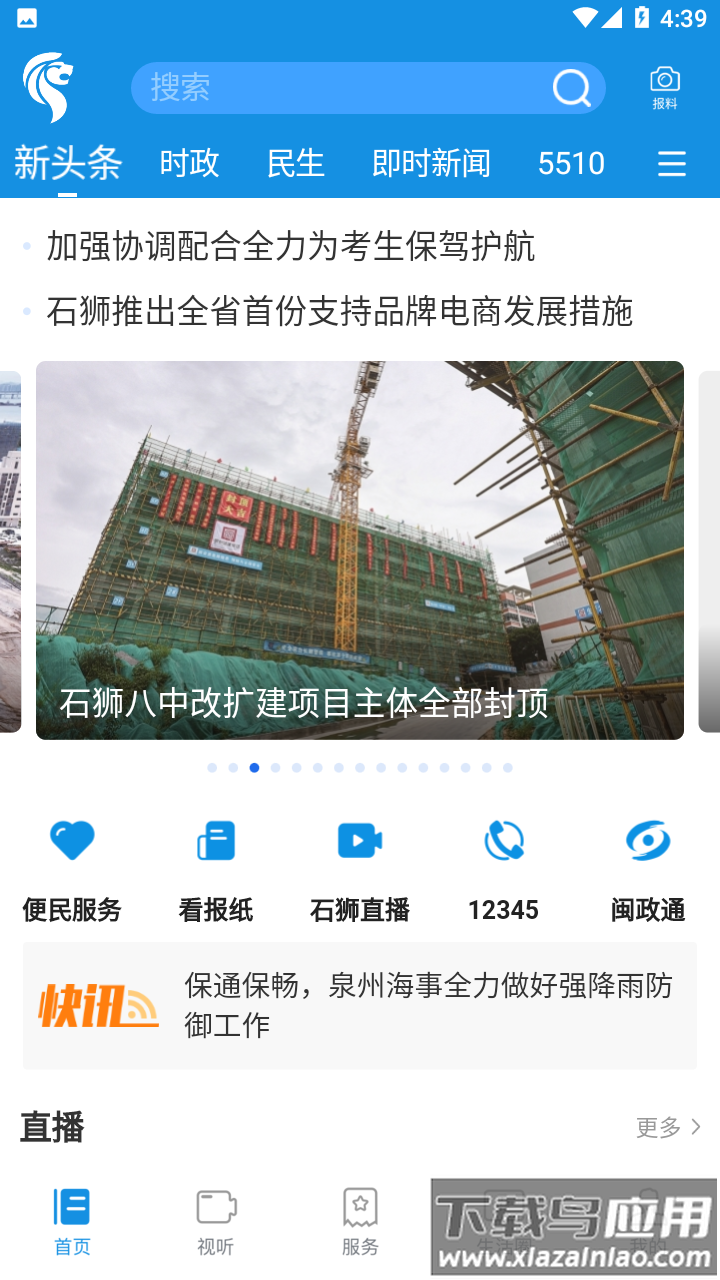This screenshot has height=1280, width=720.
Task: Launch 石狮直播 live stream
Action: pos(359,866)
